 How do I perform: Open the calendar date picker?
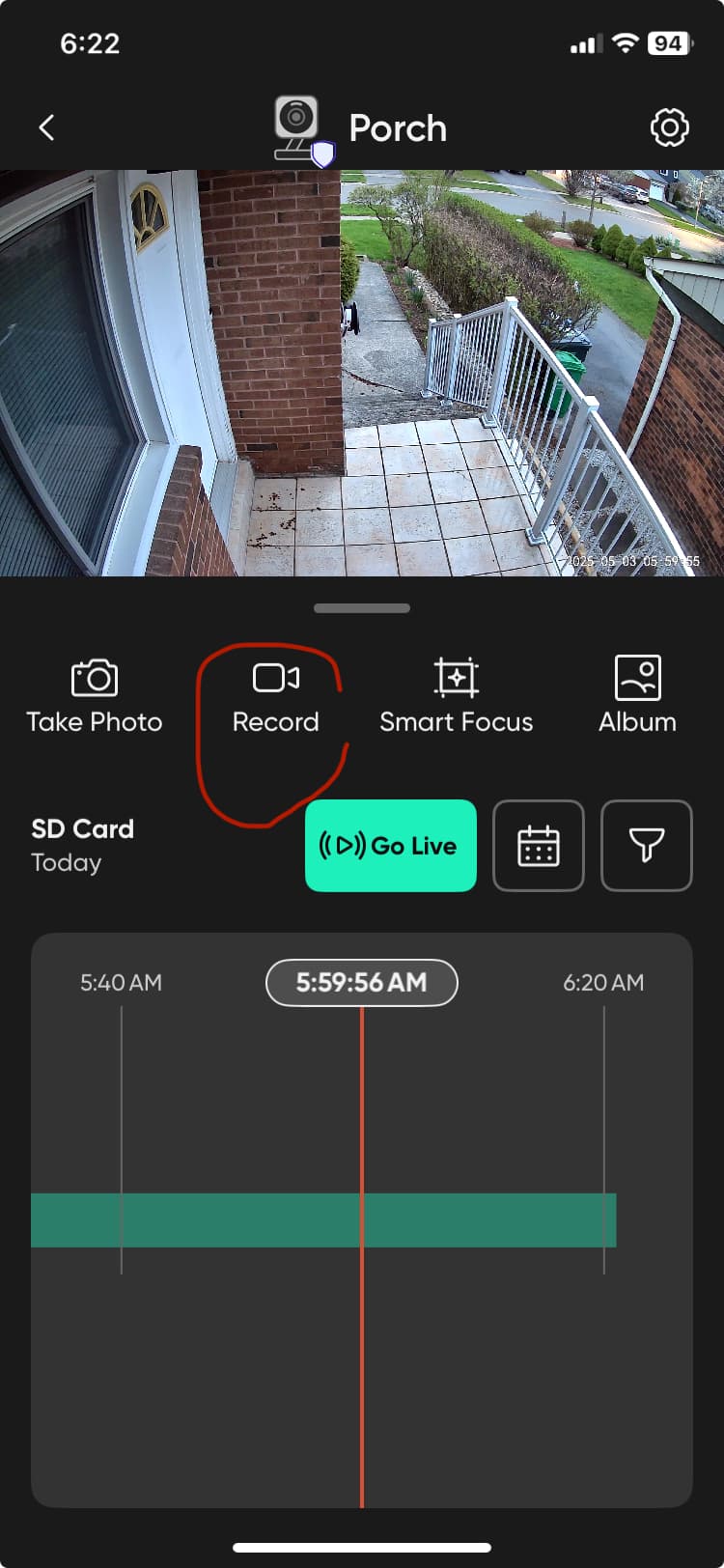click(x=538, y=846)
